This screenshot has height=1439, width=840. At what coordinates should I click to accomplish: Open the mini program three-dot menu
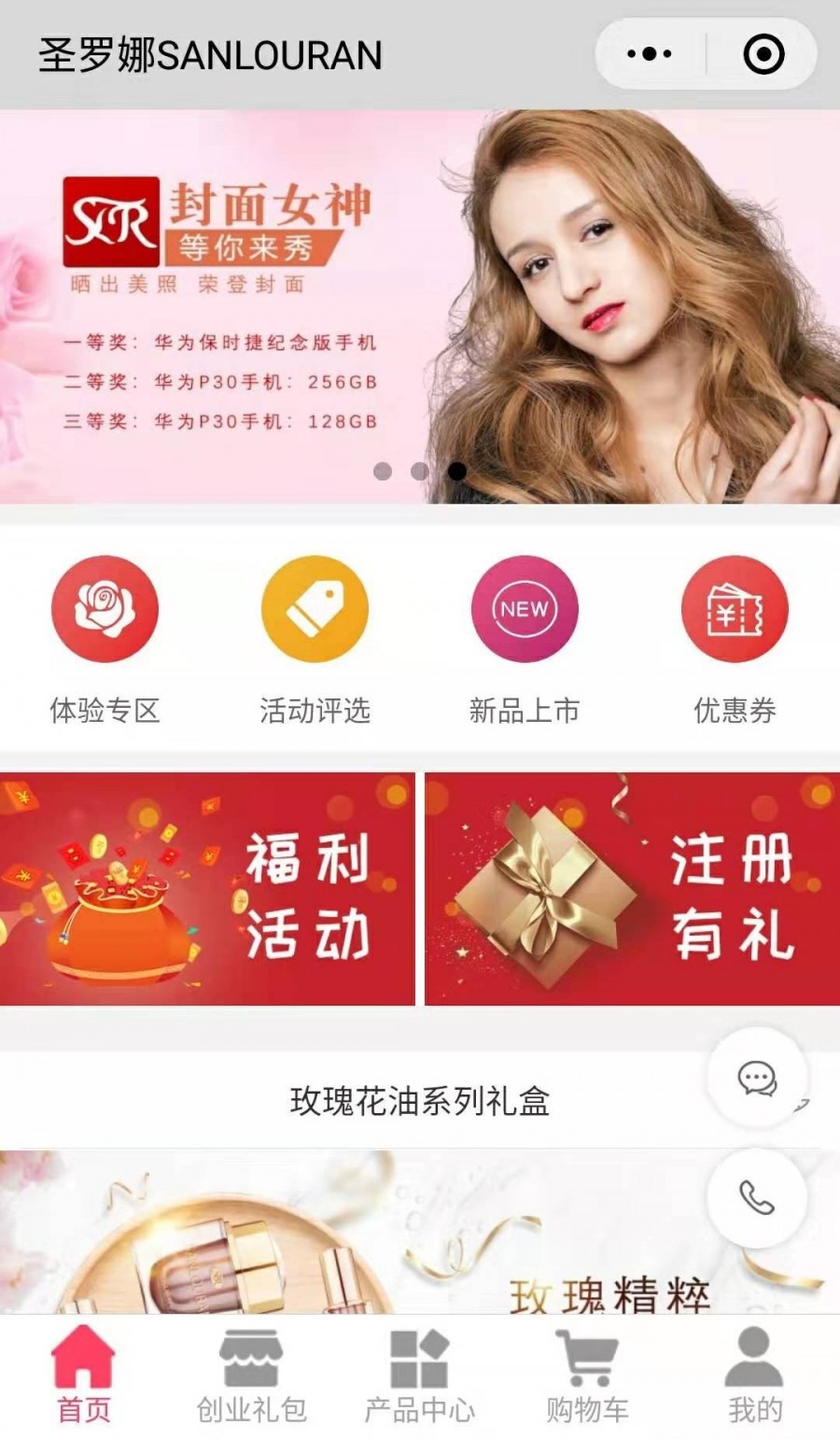[650, 54]
